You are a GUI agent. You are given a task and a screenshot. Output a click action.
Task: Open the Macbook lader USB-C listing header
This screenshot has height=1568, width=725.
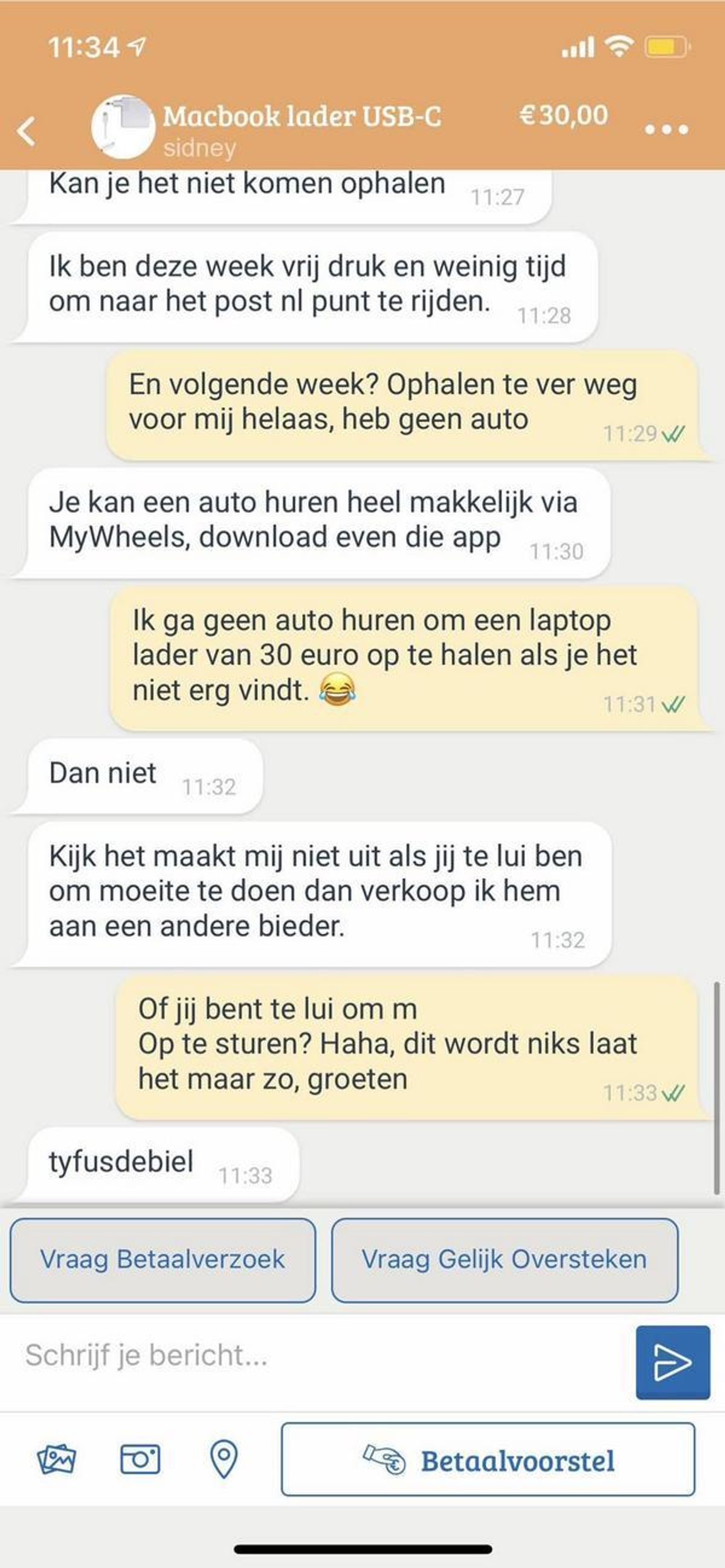(x=301, y=117)
